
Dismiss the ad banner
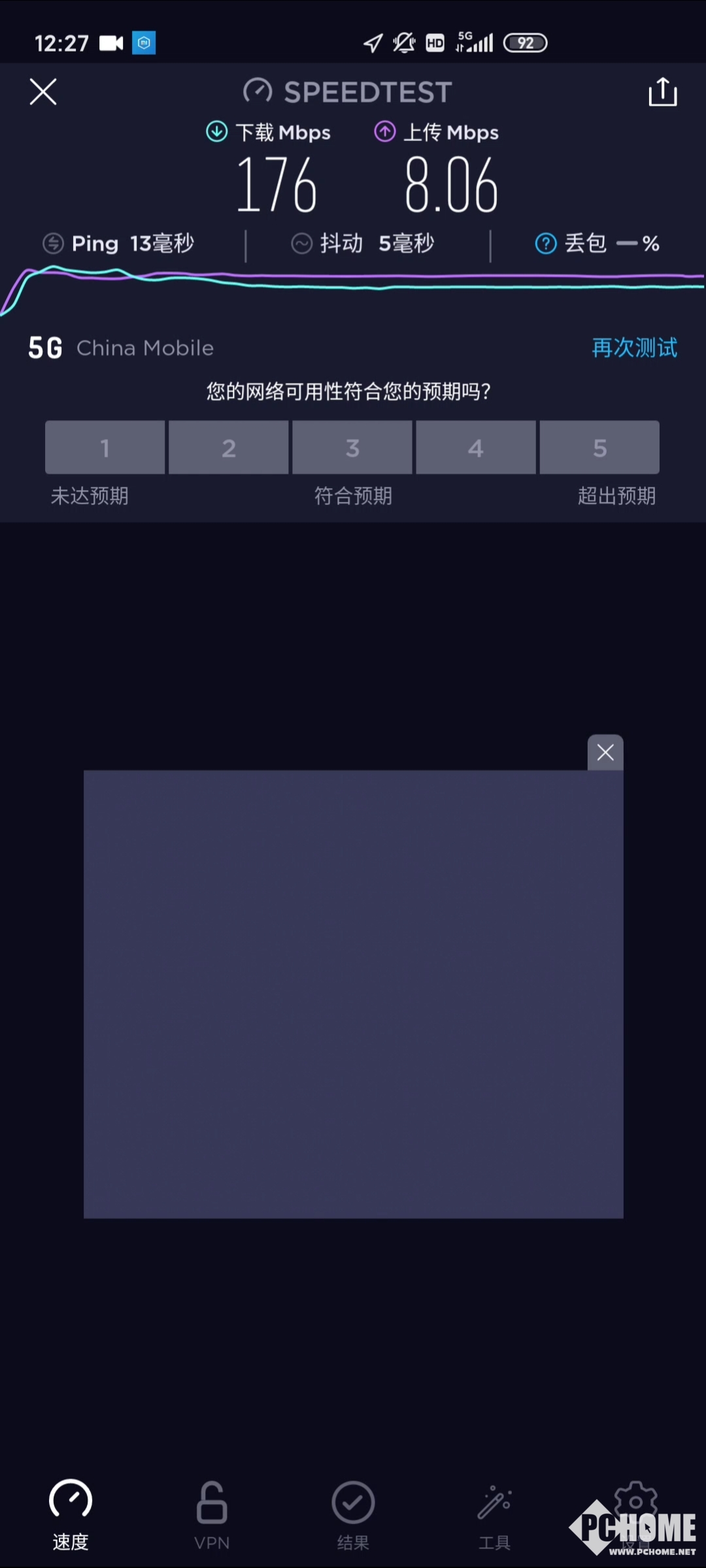point(605,753)
